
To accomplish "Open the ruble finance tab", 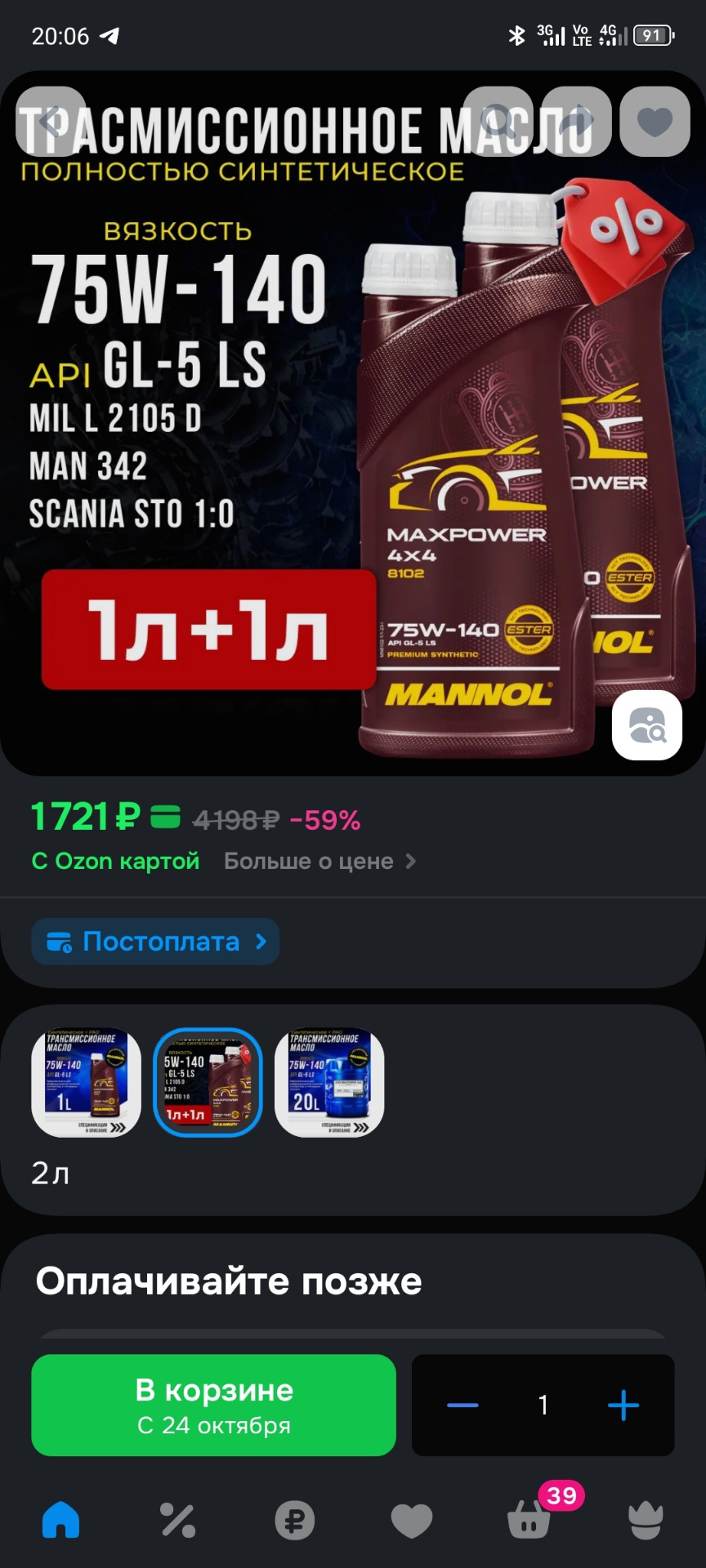I will (295, 1520).
